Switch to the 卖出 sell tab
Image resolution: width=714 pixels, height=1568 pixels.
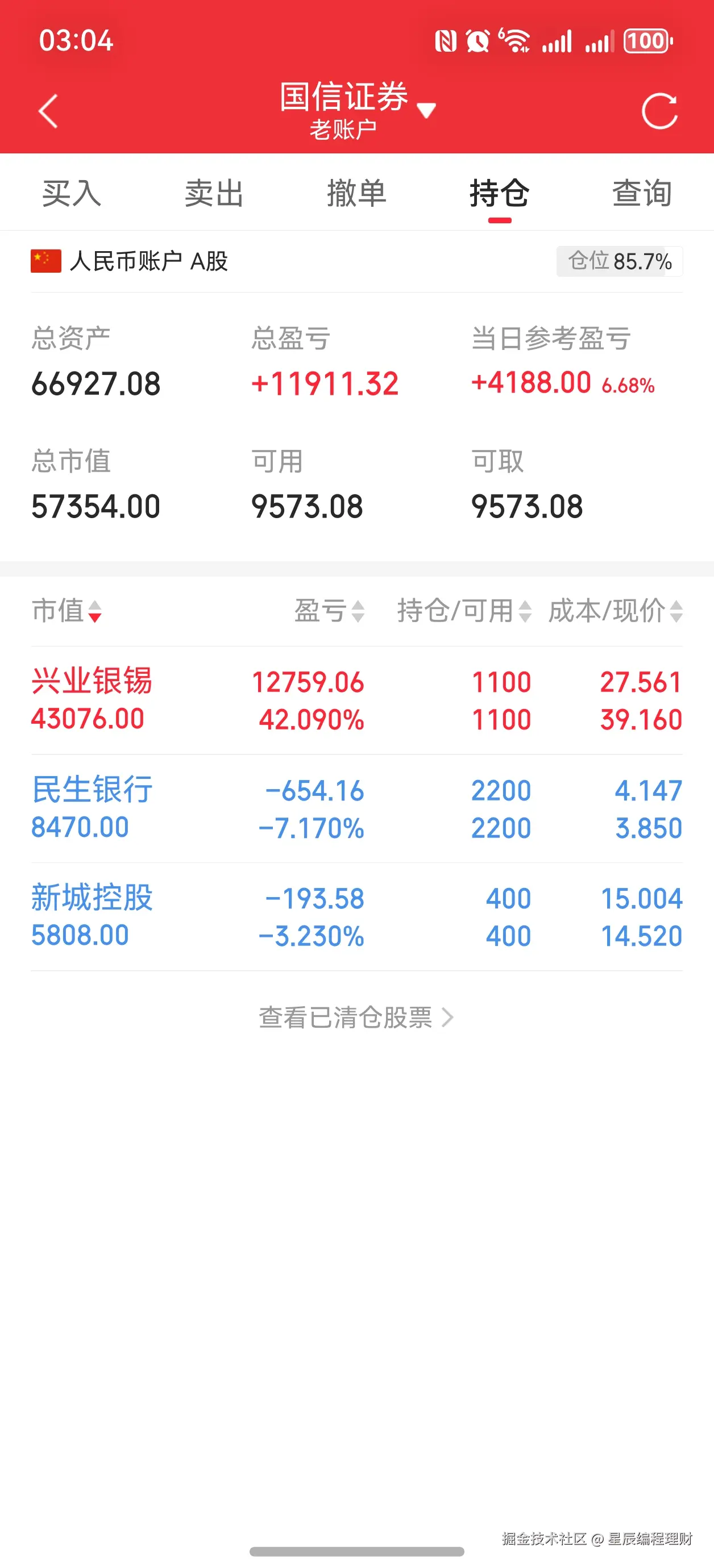214,194
